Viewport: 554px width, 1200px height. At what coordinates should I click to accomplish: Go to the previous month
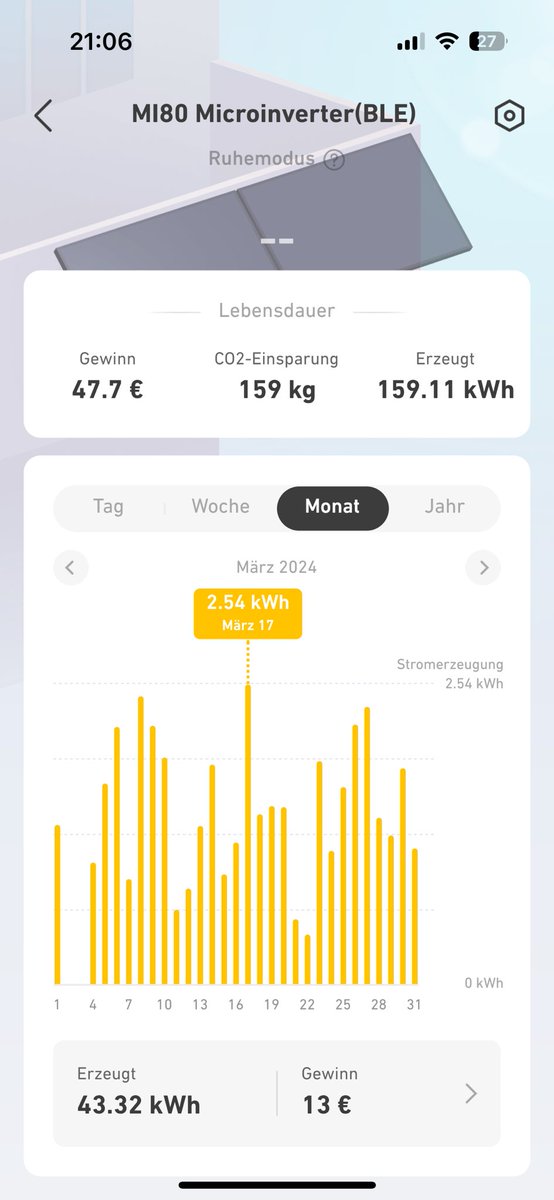pyautogui.click(x=70, y=567)
